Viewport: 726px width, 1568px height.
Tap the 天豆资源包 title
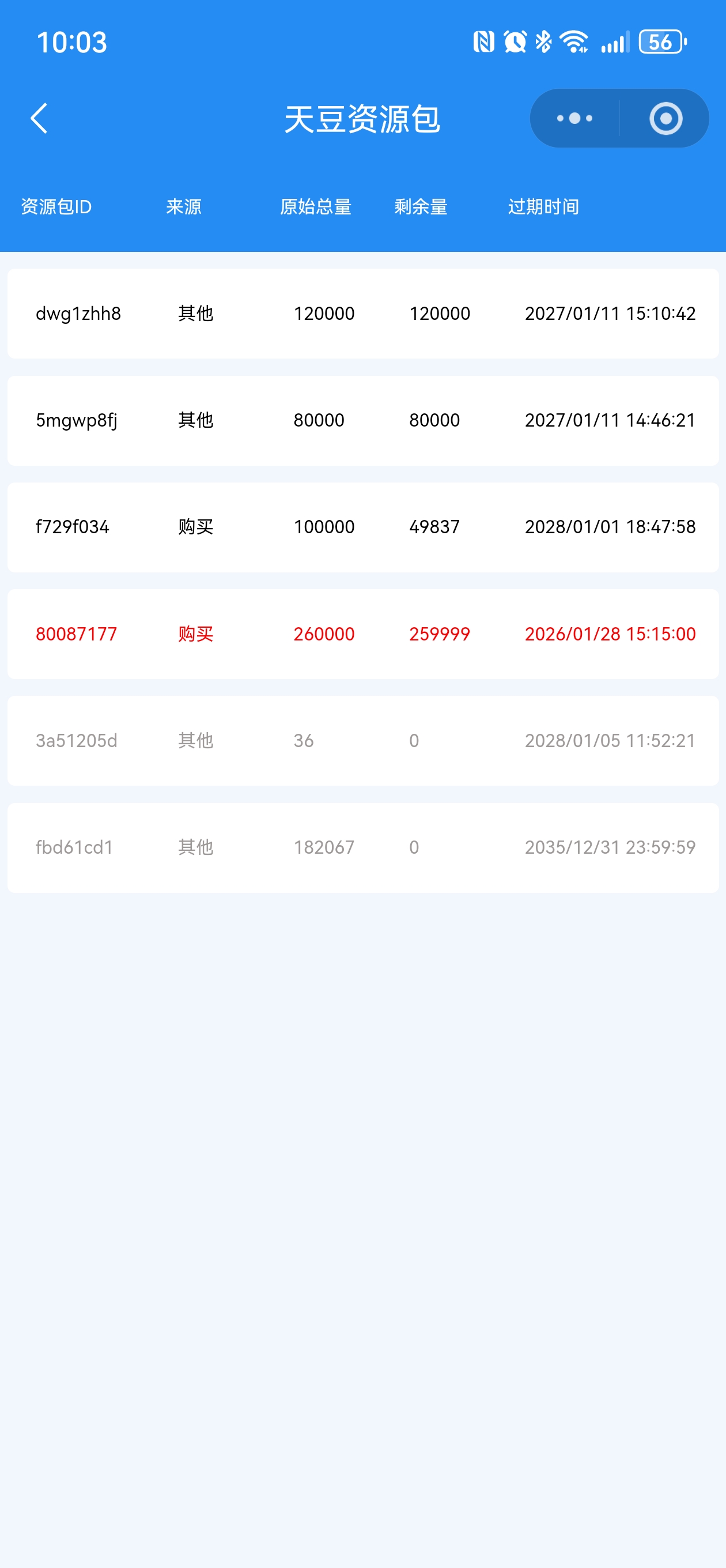click(364, 118)
